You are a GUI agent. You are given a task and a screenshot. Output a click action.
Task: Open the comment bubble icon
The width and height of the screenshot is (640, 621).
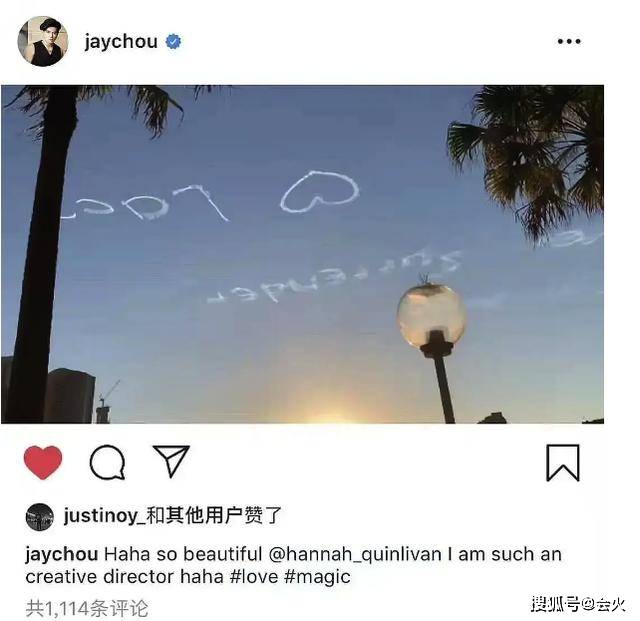pyautogui.click(x=107, y=462)
